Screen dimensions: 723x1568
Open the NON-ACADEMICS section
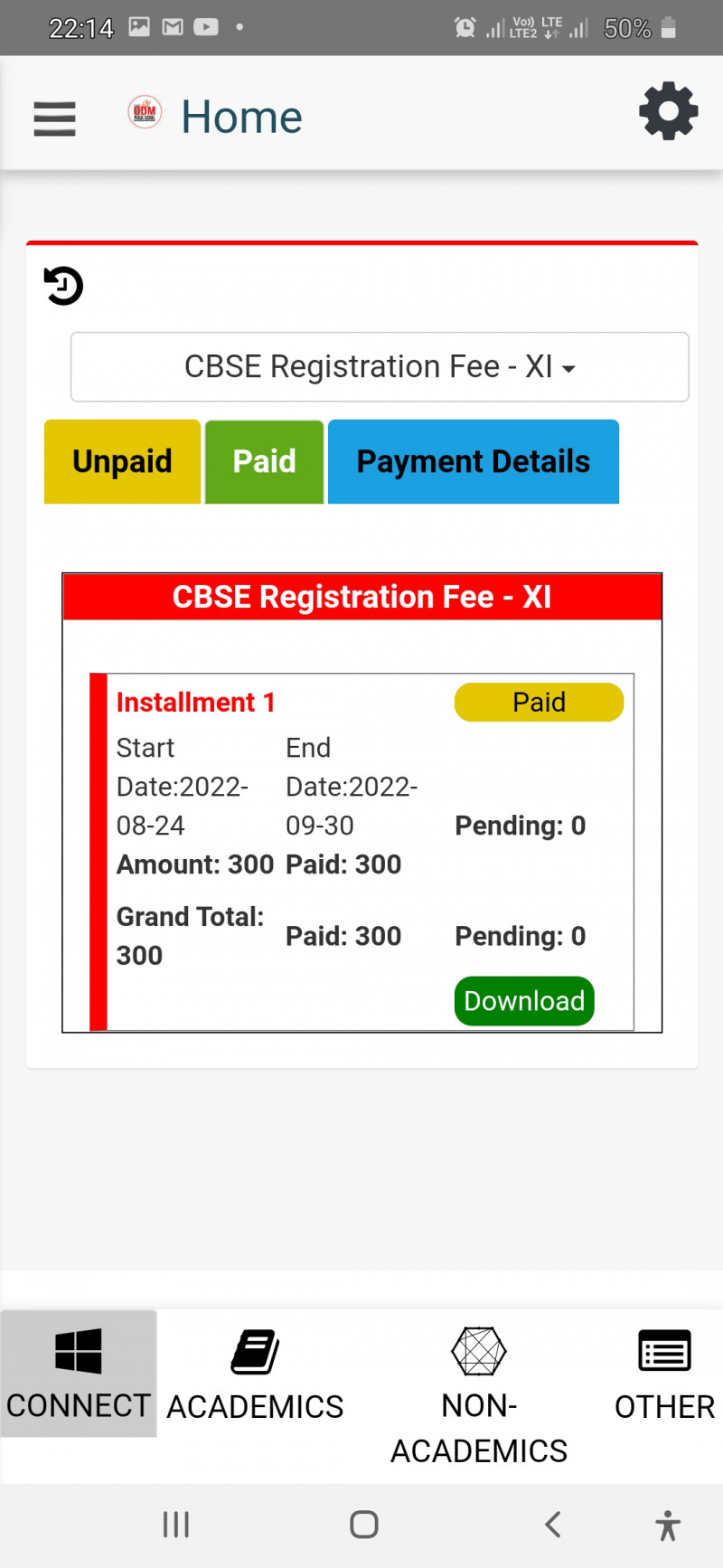coord(479,1393)
